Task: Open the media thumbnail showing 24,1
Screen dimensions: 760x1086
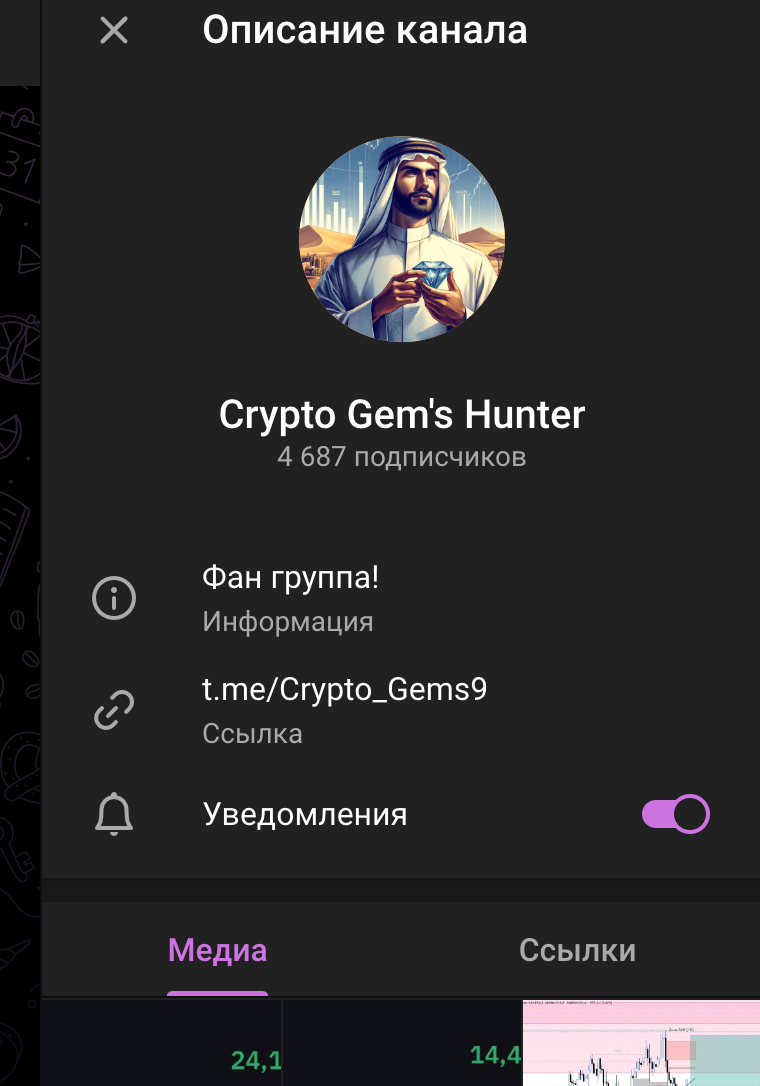Action: click(162, 1045)
